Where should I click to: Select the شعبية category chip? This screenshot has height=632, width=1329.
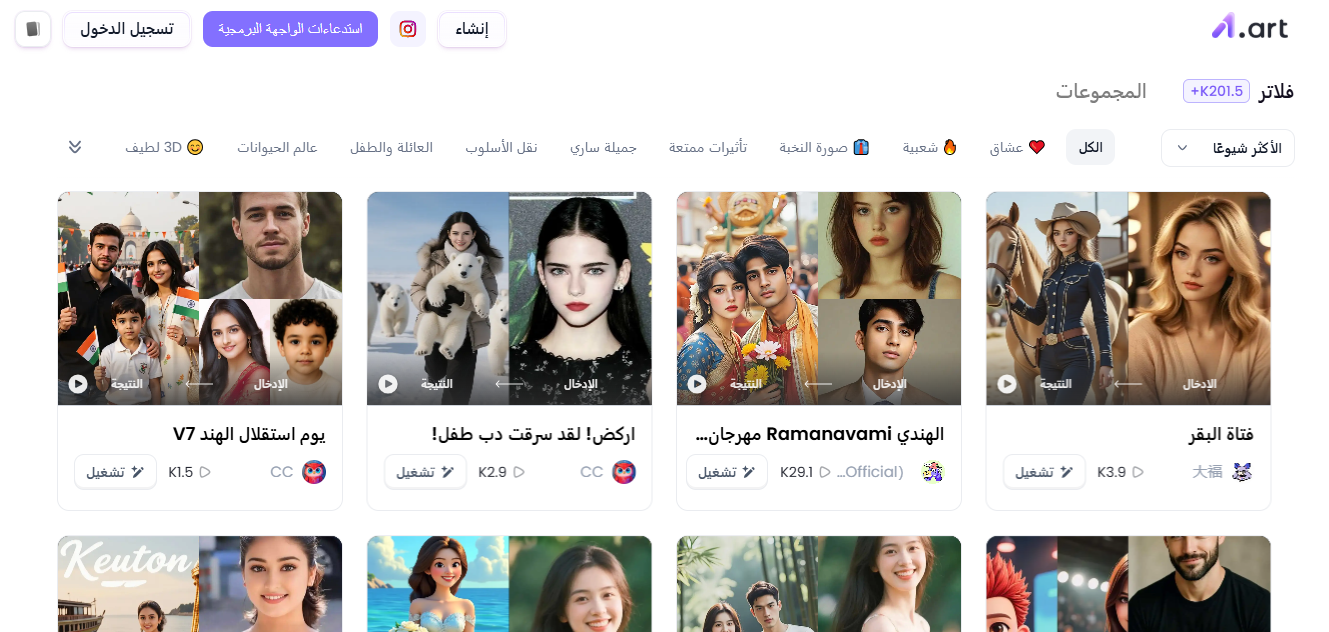coord(930,147)
